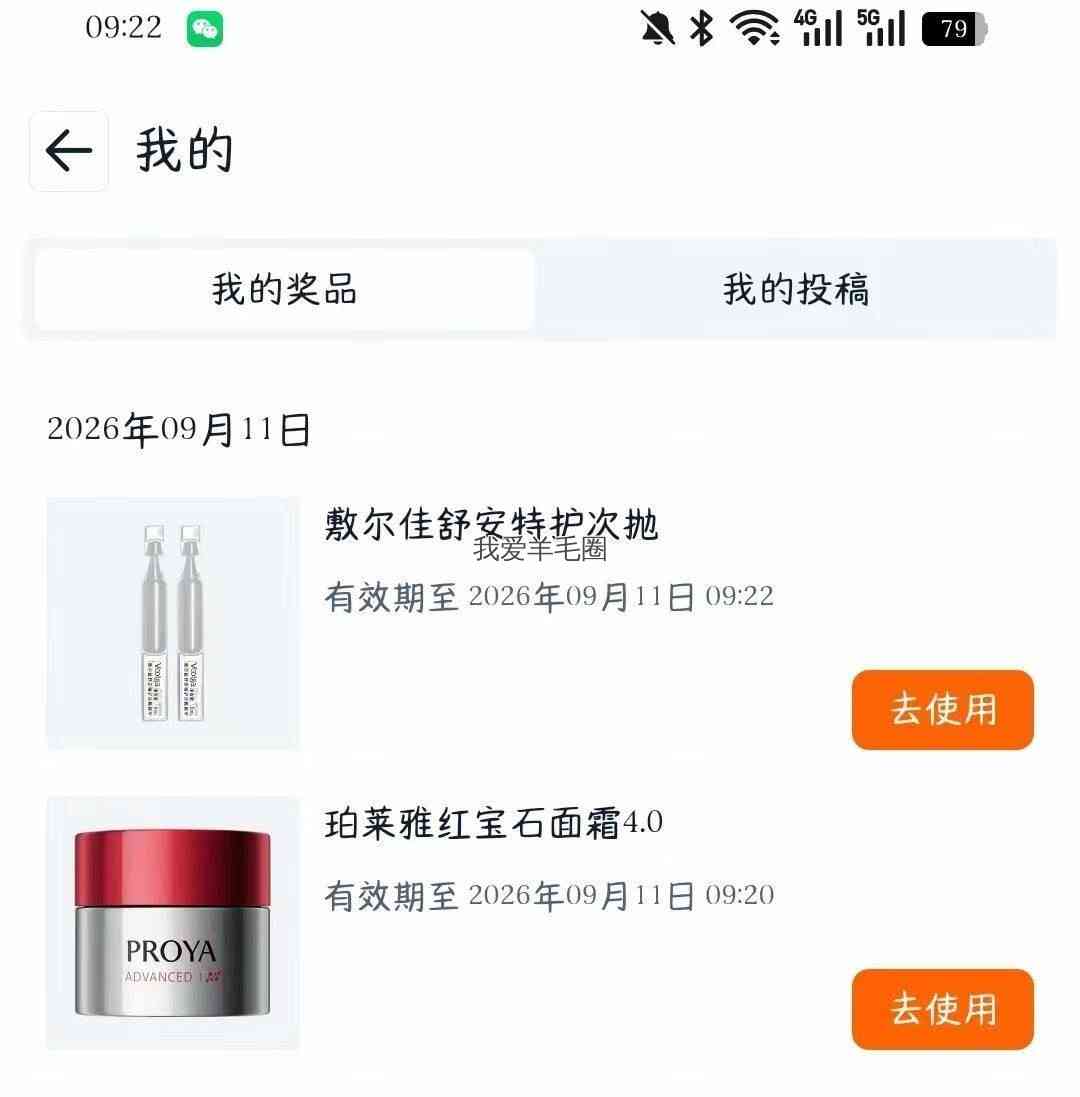The height and width of the screenshot is (1097, 1080).
Task: Tap the back arrow next to 我的
Action: click(69, 150)
